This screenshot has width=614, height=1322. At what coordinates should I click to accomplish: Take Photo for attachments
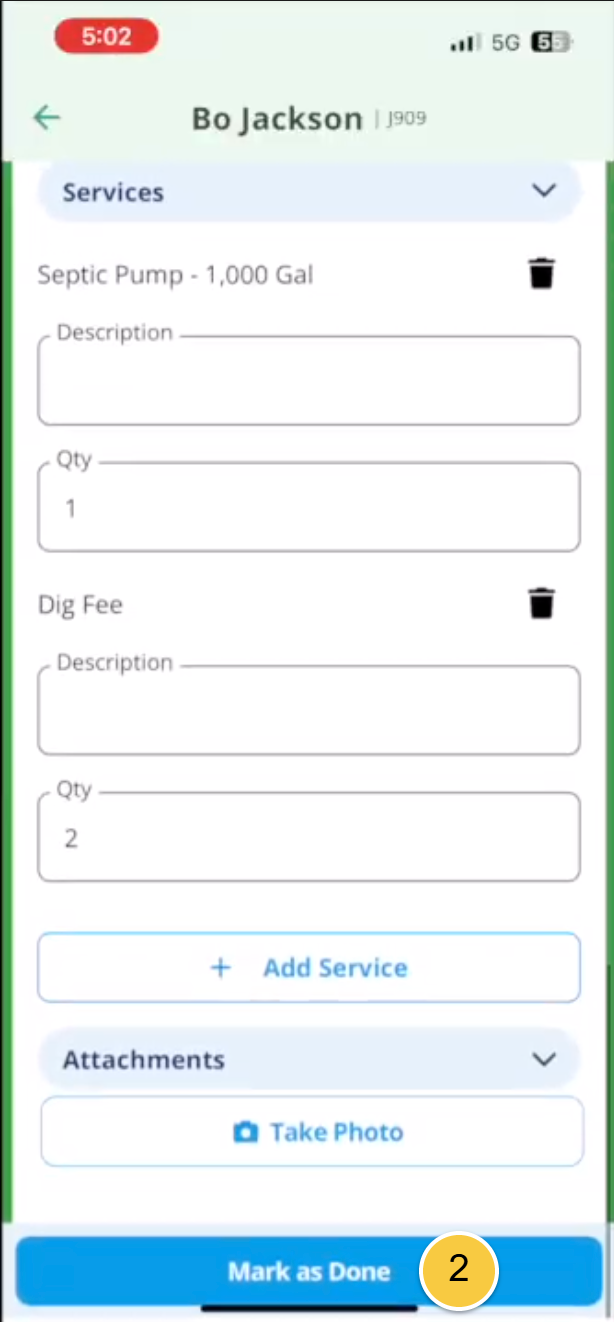pyautogui.click(x=312, y=1132)
